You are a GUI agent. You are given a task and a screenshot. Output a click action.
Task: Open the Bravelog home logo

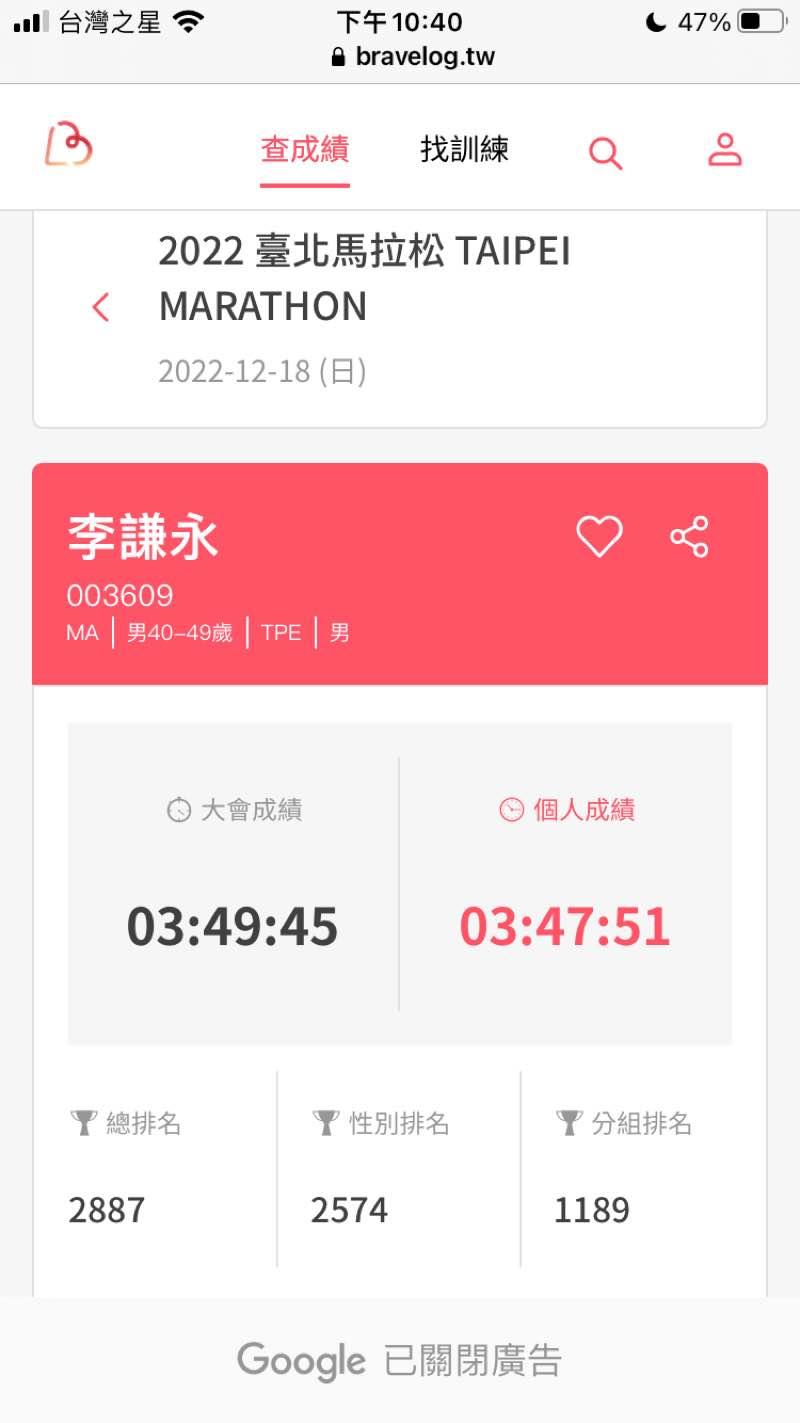[x=68, y=146]
